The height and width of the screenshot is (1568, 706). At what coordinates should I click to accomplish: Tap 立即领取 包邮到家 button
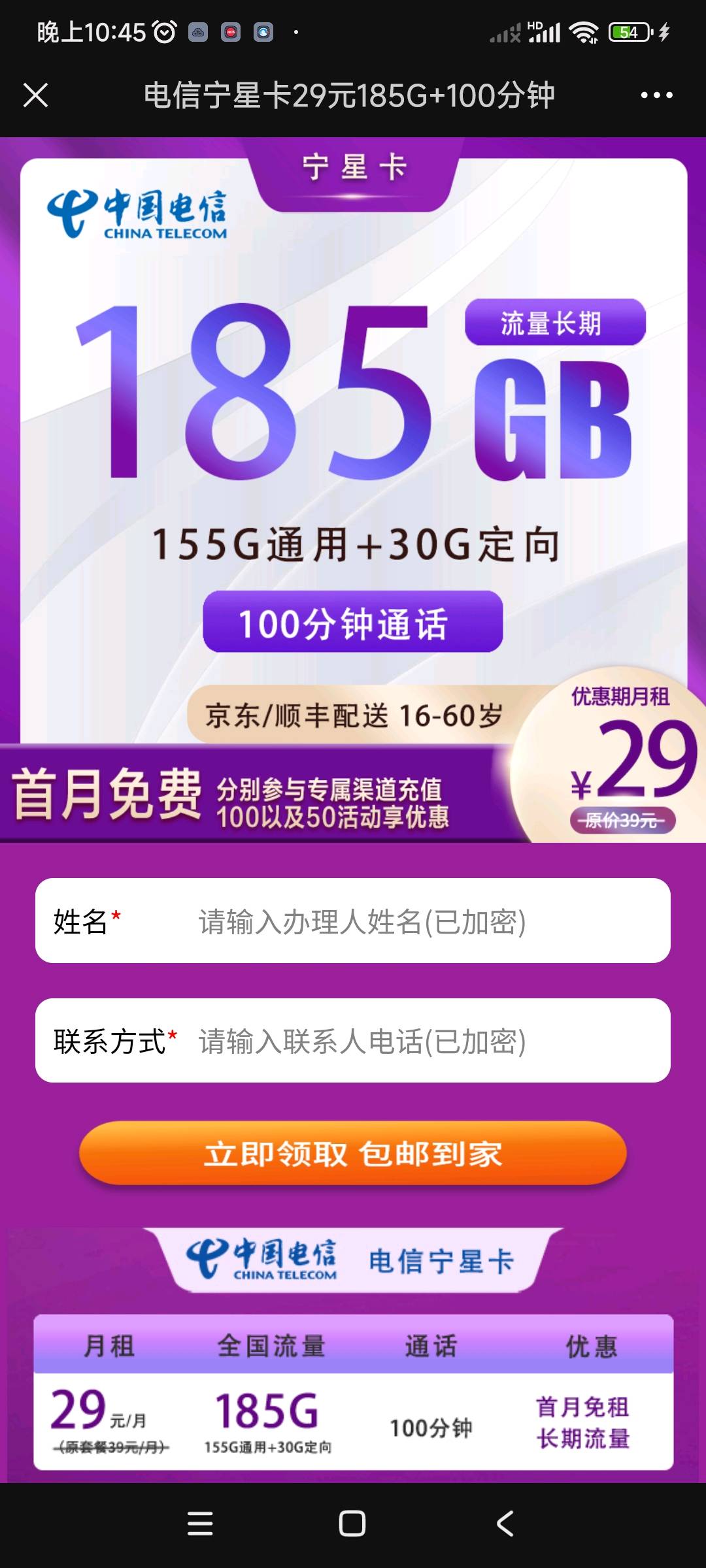pyautogui.click(x=353, y=1154)
